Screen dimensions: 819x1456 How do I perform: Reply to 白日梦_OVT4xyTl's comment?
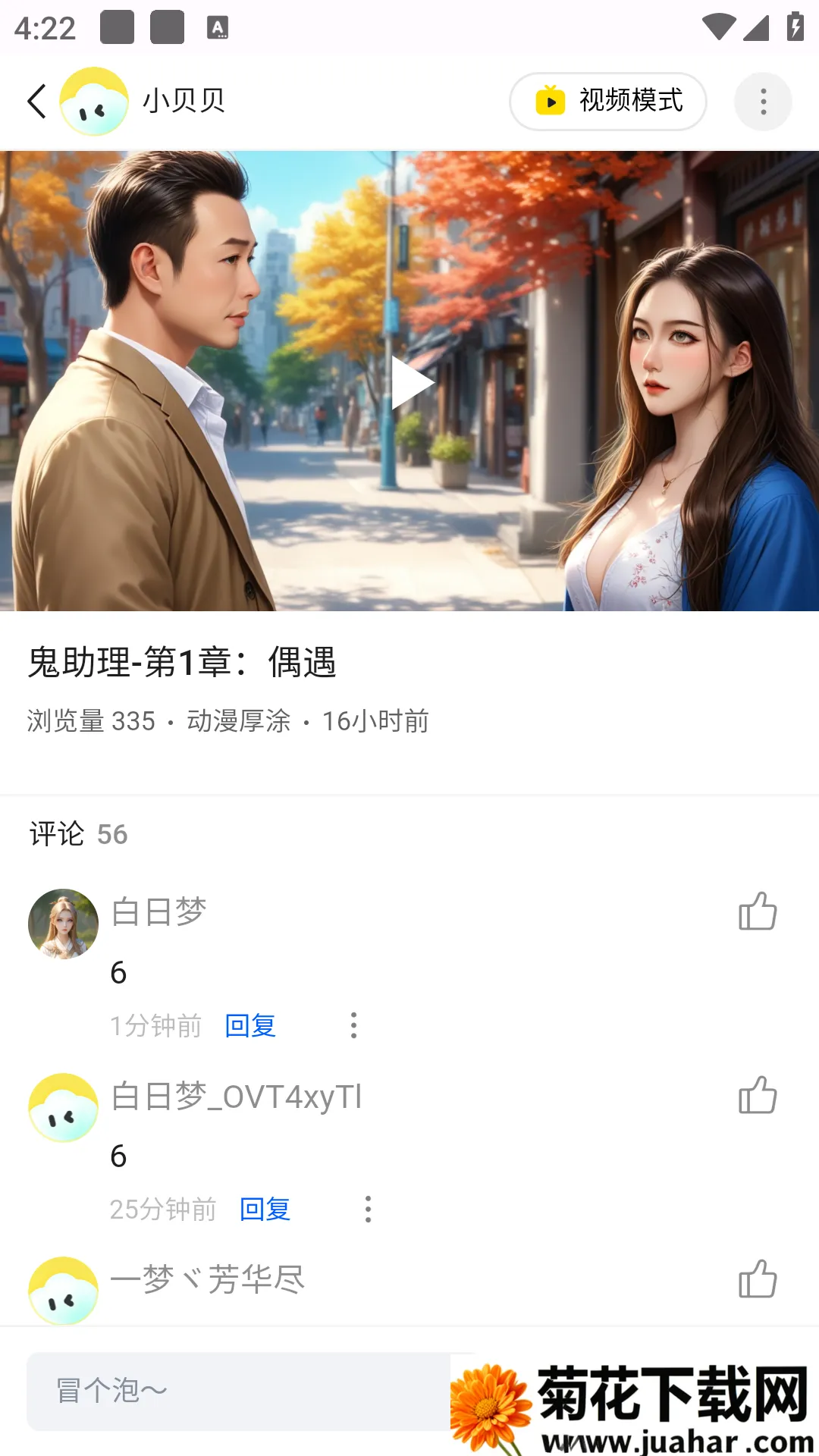coord(265,1209)
